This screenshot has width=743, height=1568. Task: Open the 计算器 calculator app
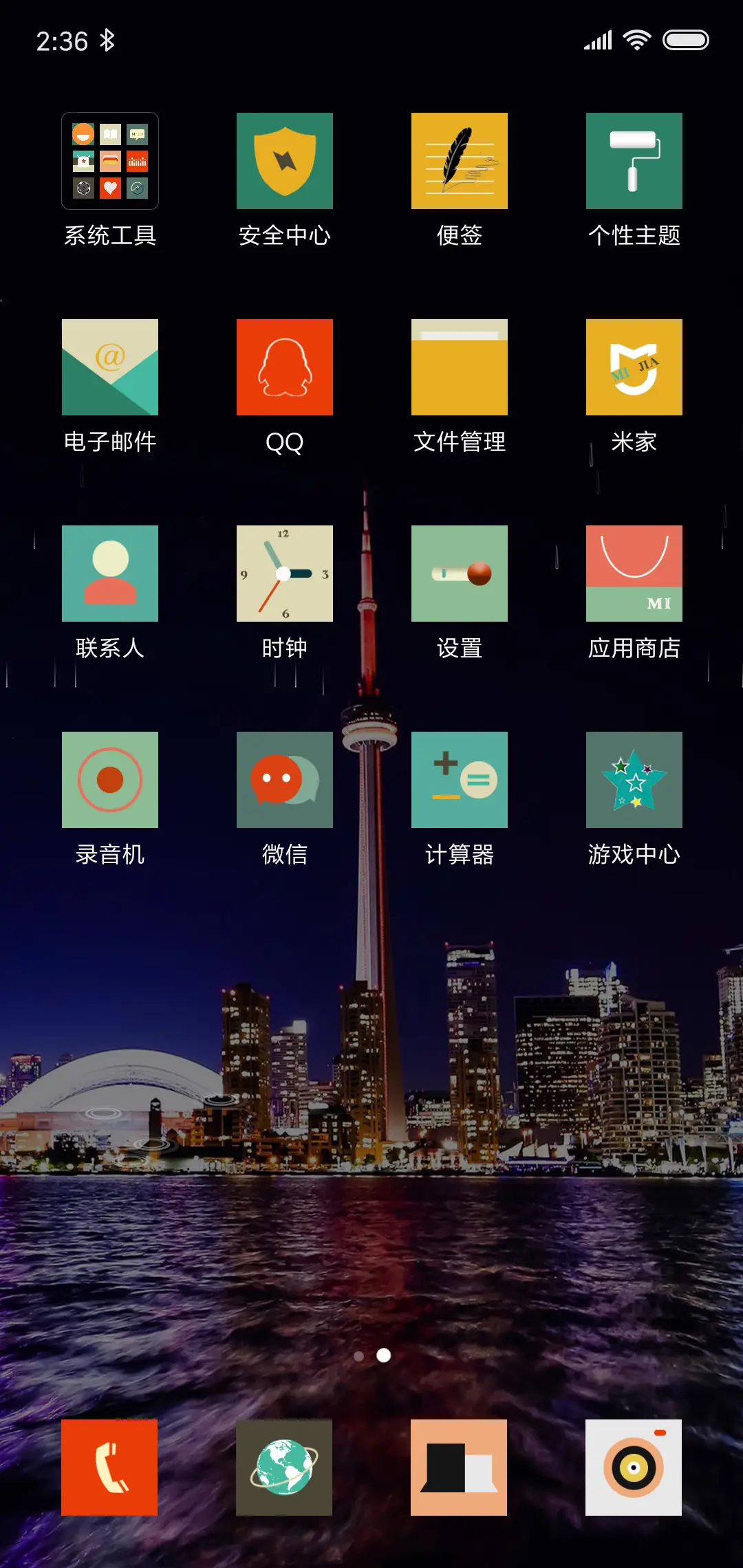tap(459, 779)
